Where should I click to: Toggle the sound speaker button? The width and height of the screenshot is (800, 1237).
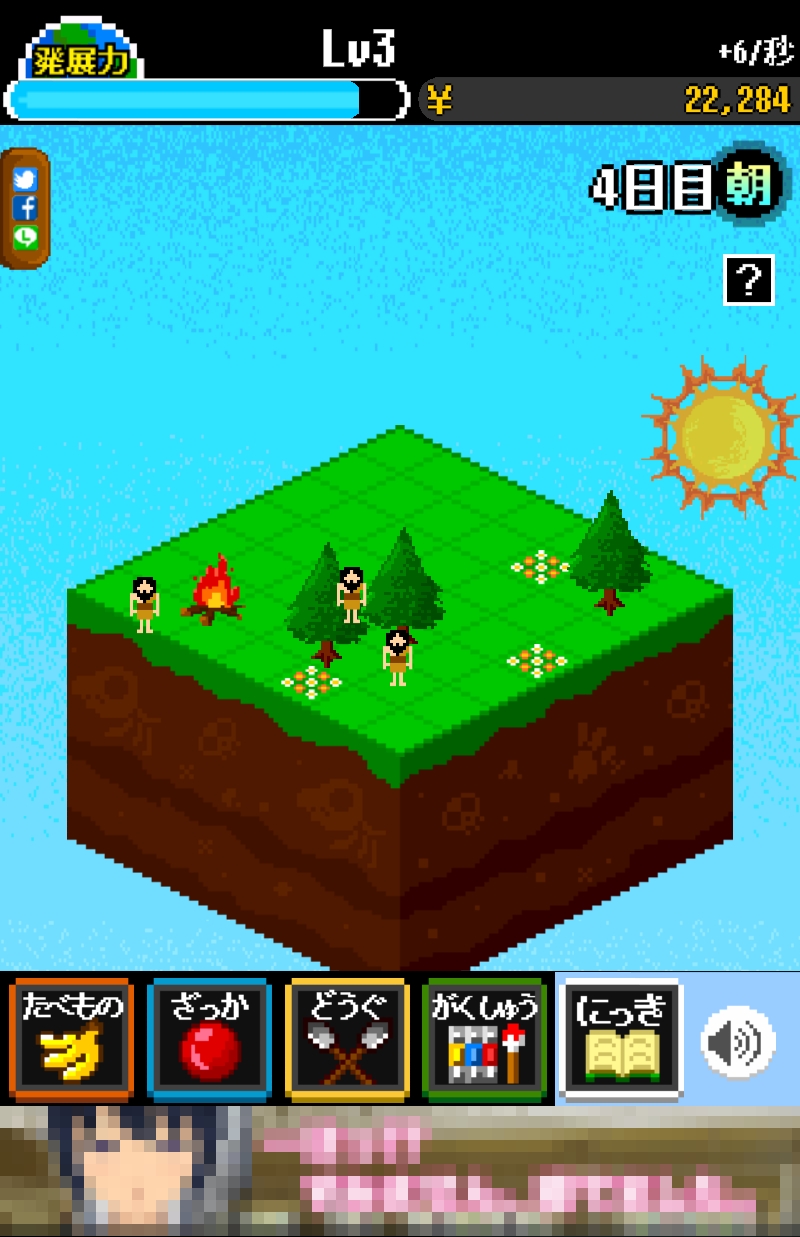[737, 1042]
